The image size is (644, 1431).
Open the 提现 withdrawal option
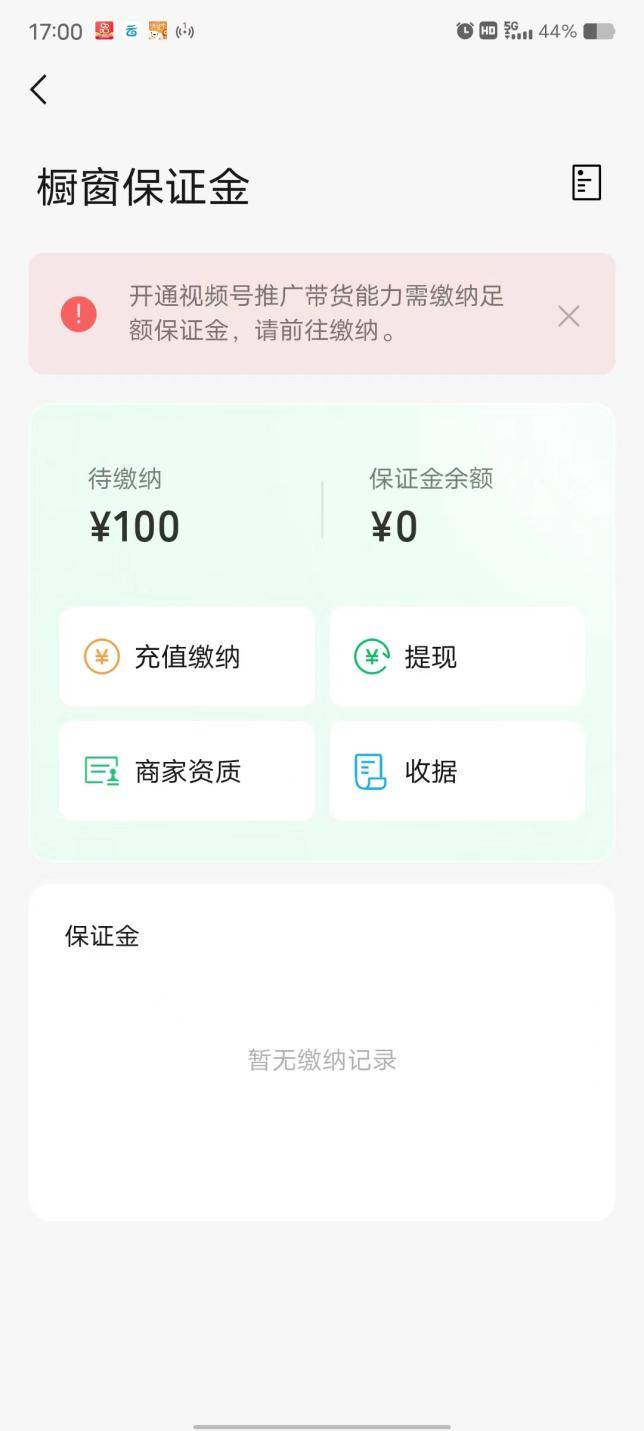click(x=457, y=657)
